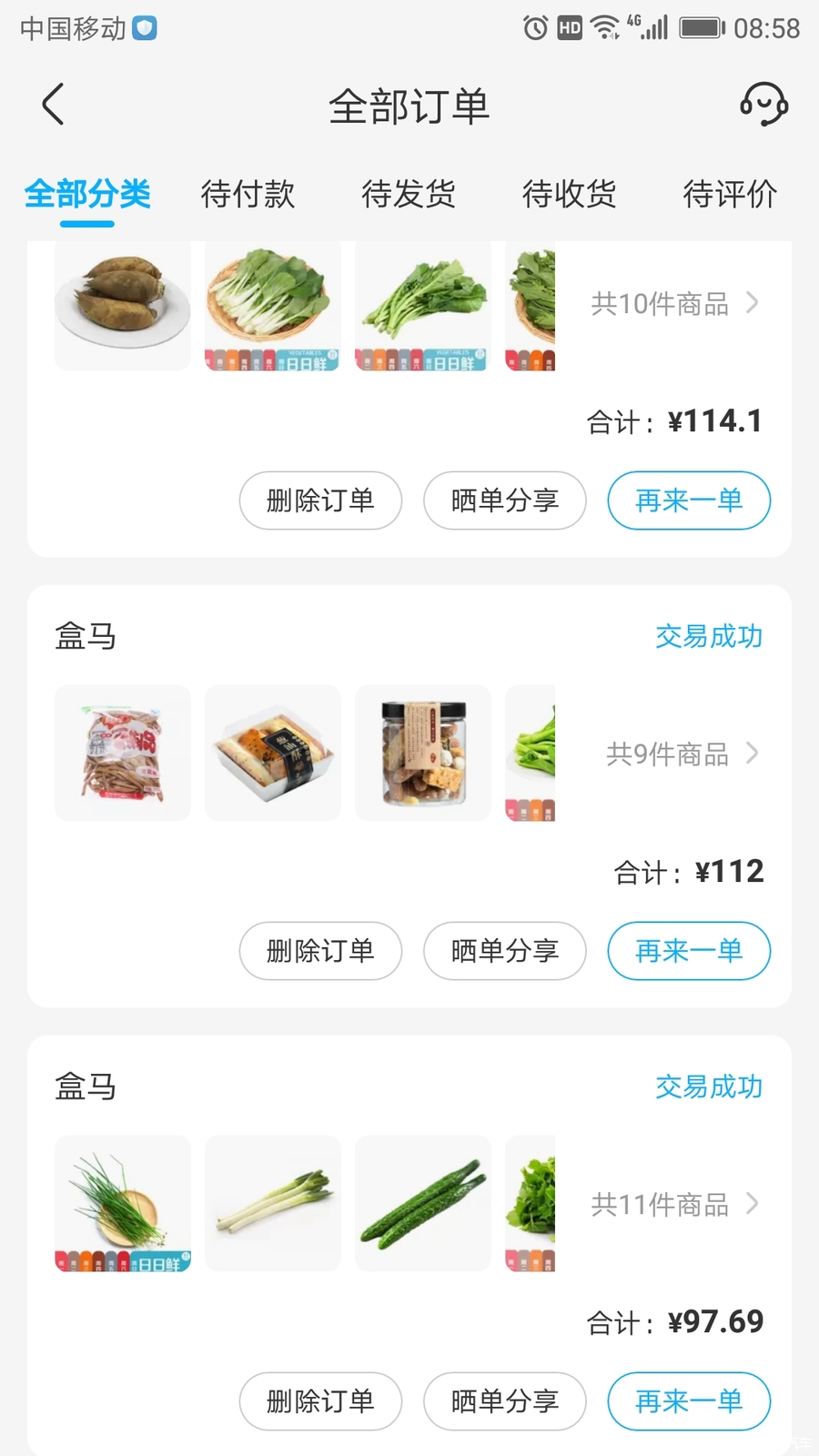The height and width of the screenshot is (1456, 819).
Task: Delete the ¥114.1 order
Action: pos(320,500)
